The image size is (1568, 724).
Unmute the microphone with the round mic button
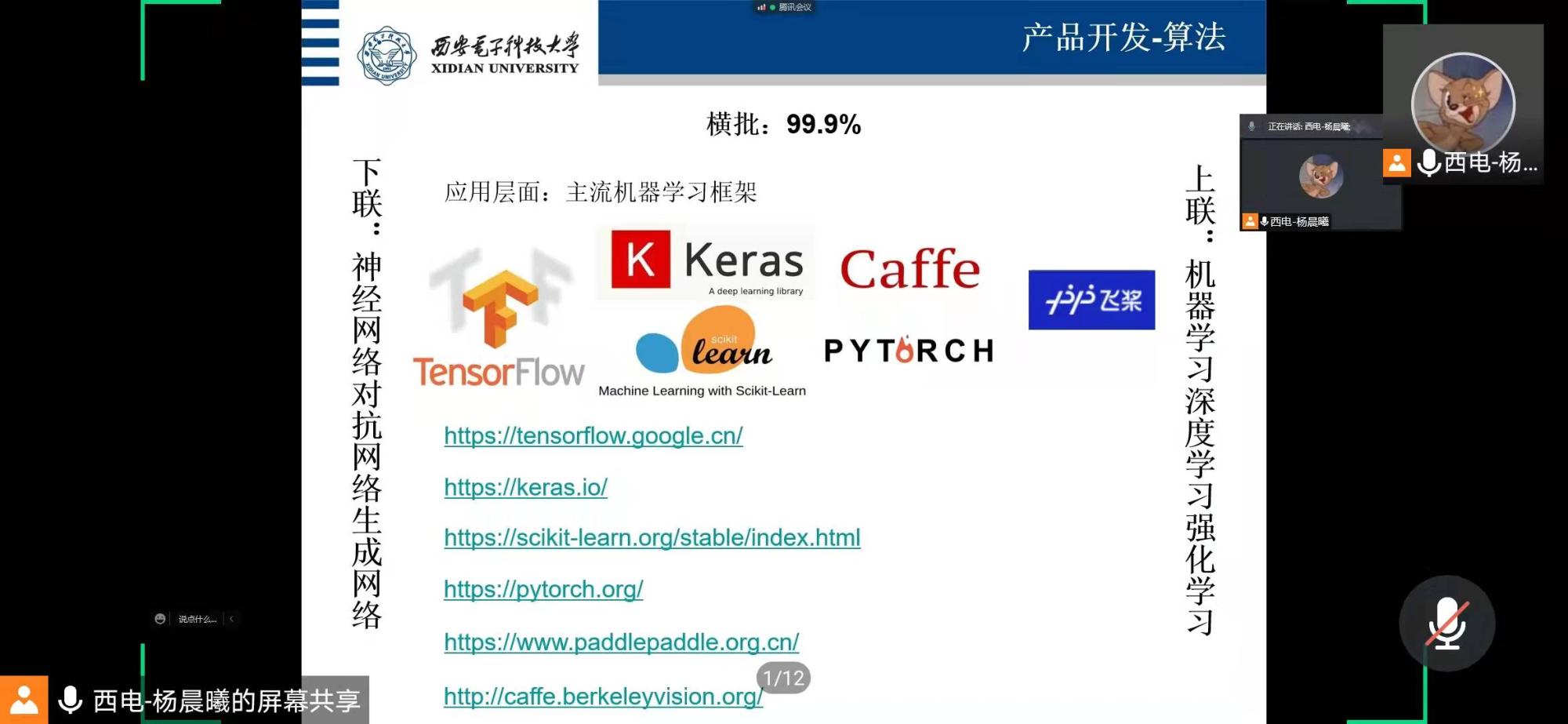click(x=1446, y=624)
